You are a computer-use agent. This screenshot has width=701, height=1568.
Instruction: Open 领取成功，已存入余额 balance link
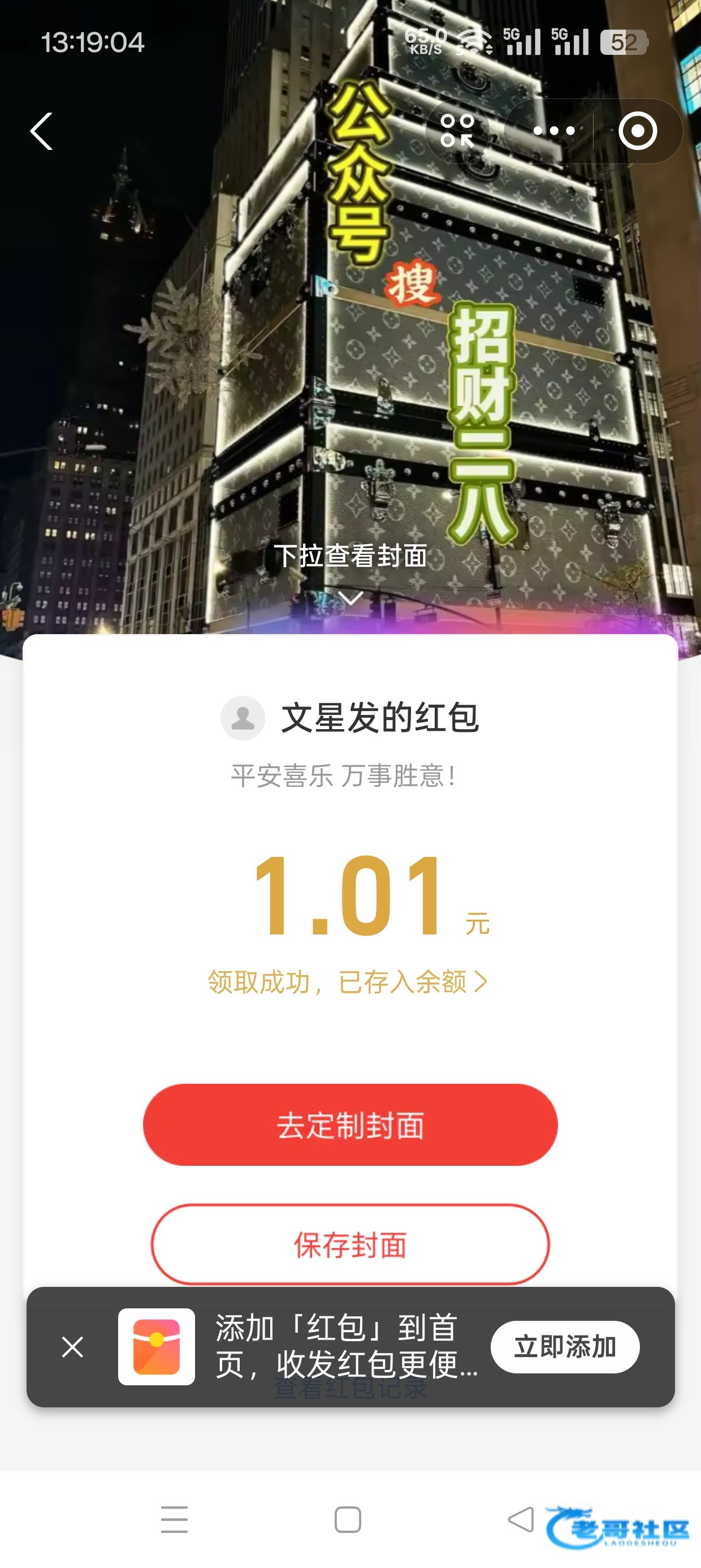[348, 982]
